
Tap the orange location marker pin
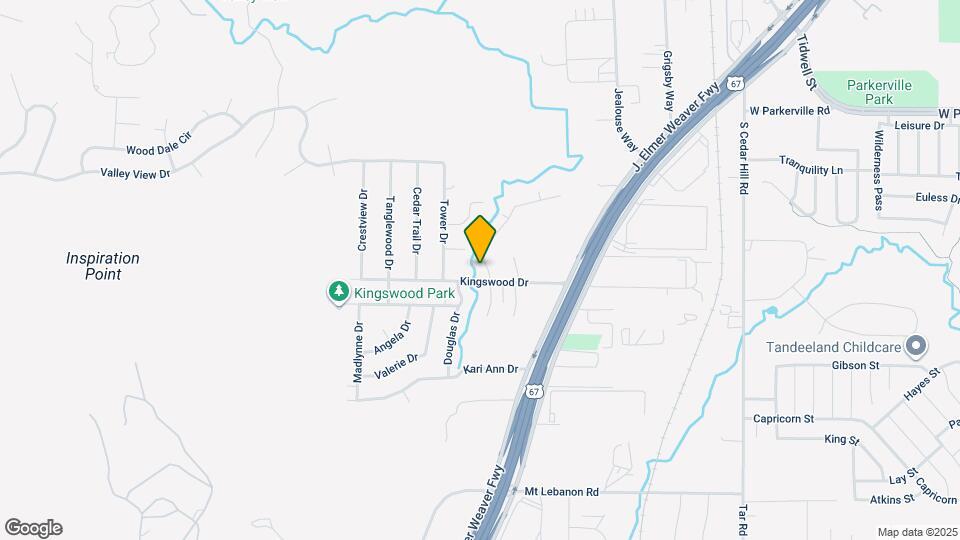click(x=481, y=238)
